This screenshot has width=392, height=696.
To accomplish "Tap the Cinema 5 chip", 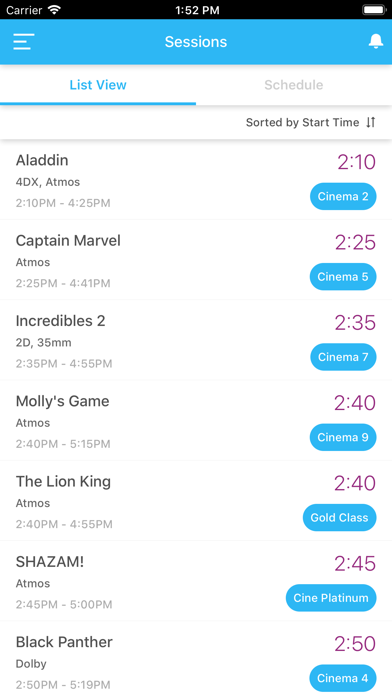I will 343,277.
